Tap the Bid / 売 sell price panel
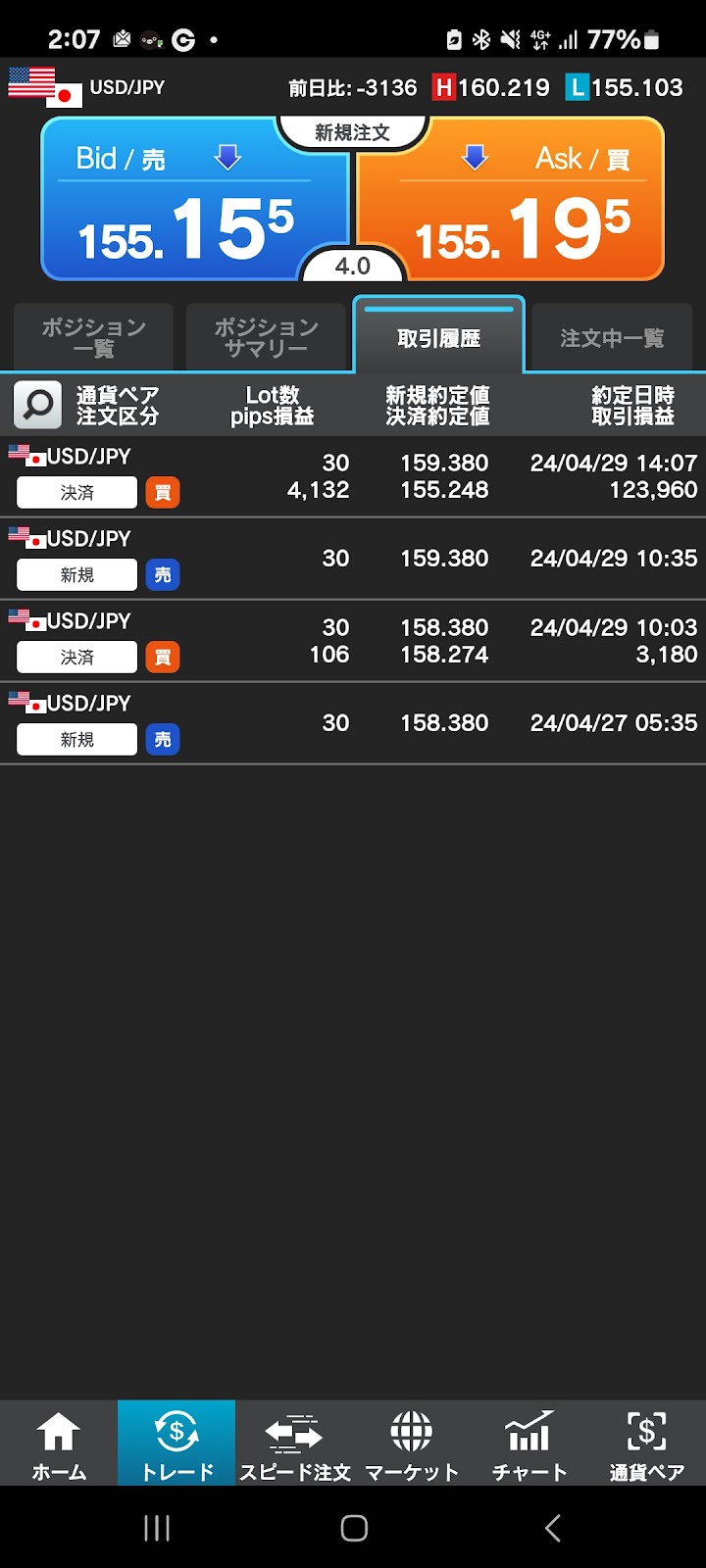 (194, 199)
